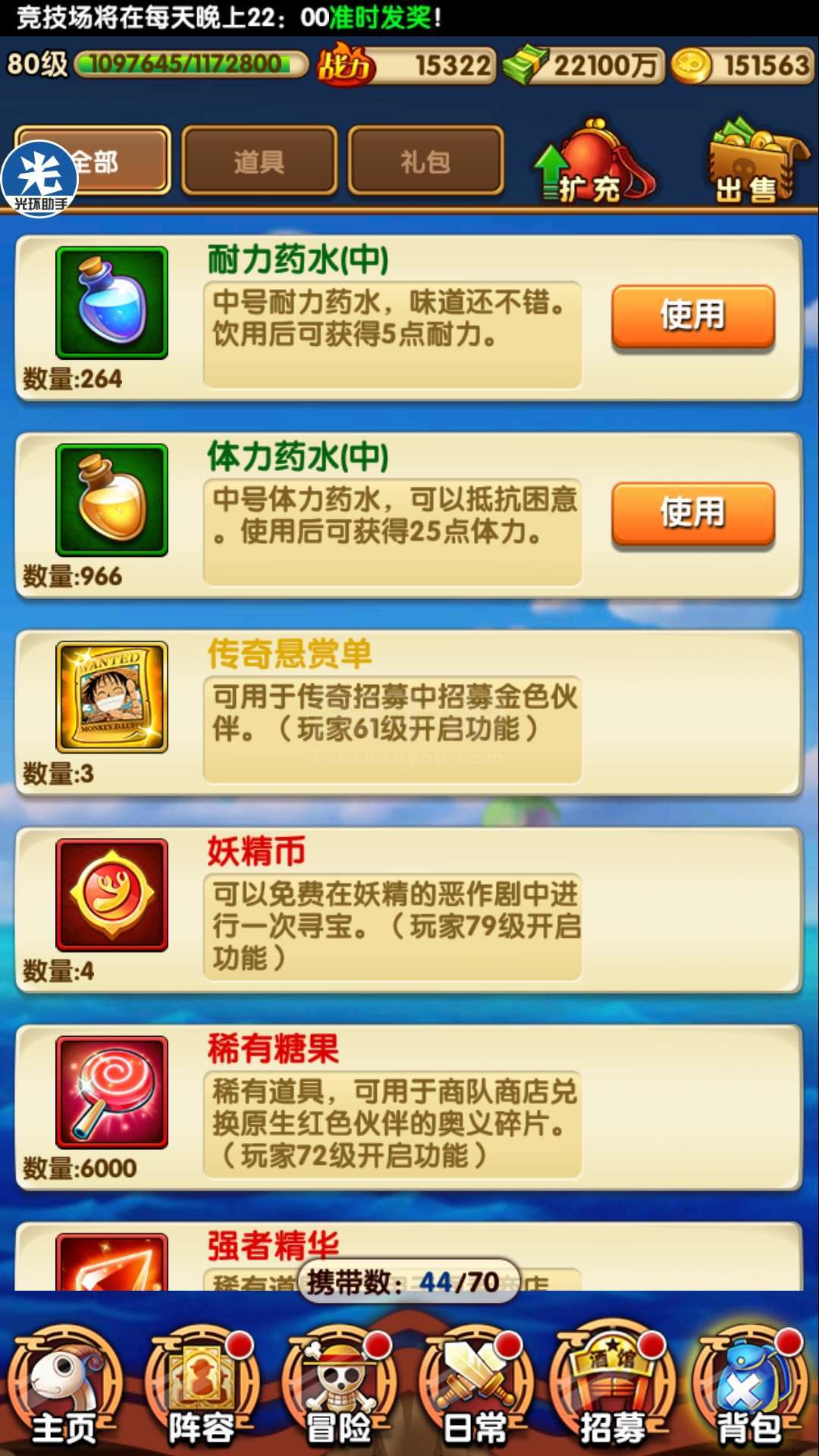Switch to the 礼包 tab

[x=425, y=161]
